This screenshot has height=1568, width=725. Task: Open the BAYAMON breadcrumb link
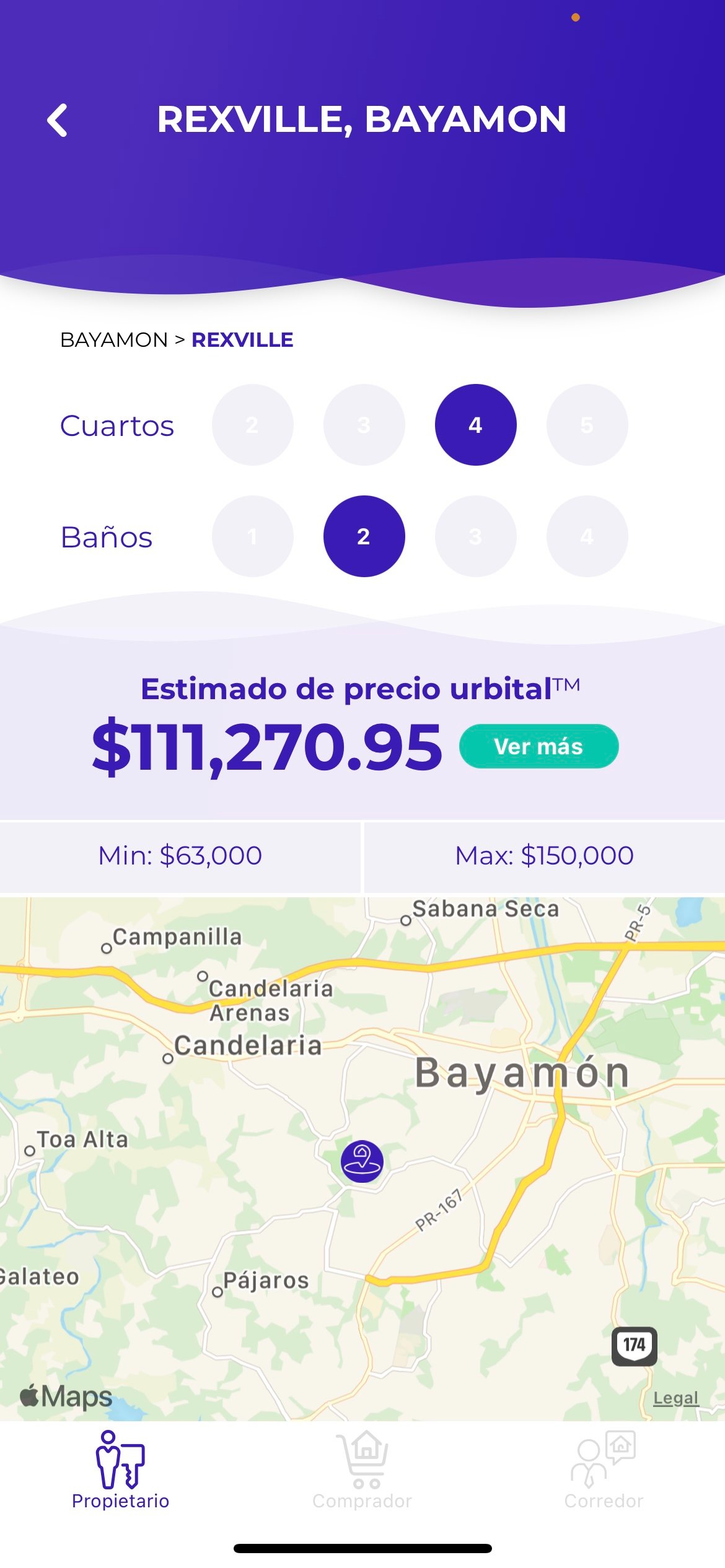coord(114,340)
